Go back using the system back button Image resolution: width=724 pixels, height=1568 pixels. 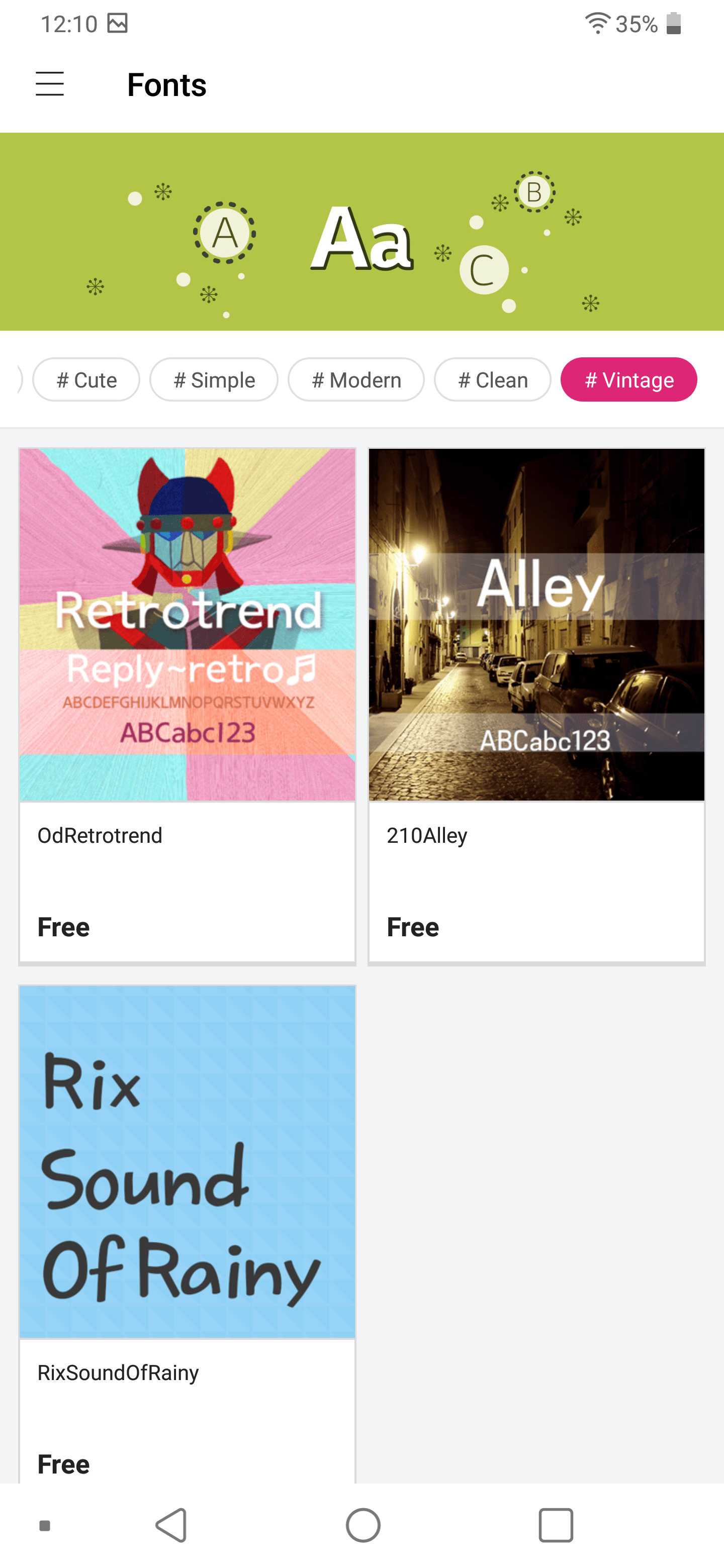[172, 1525]
